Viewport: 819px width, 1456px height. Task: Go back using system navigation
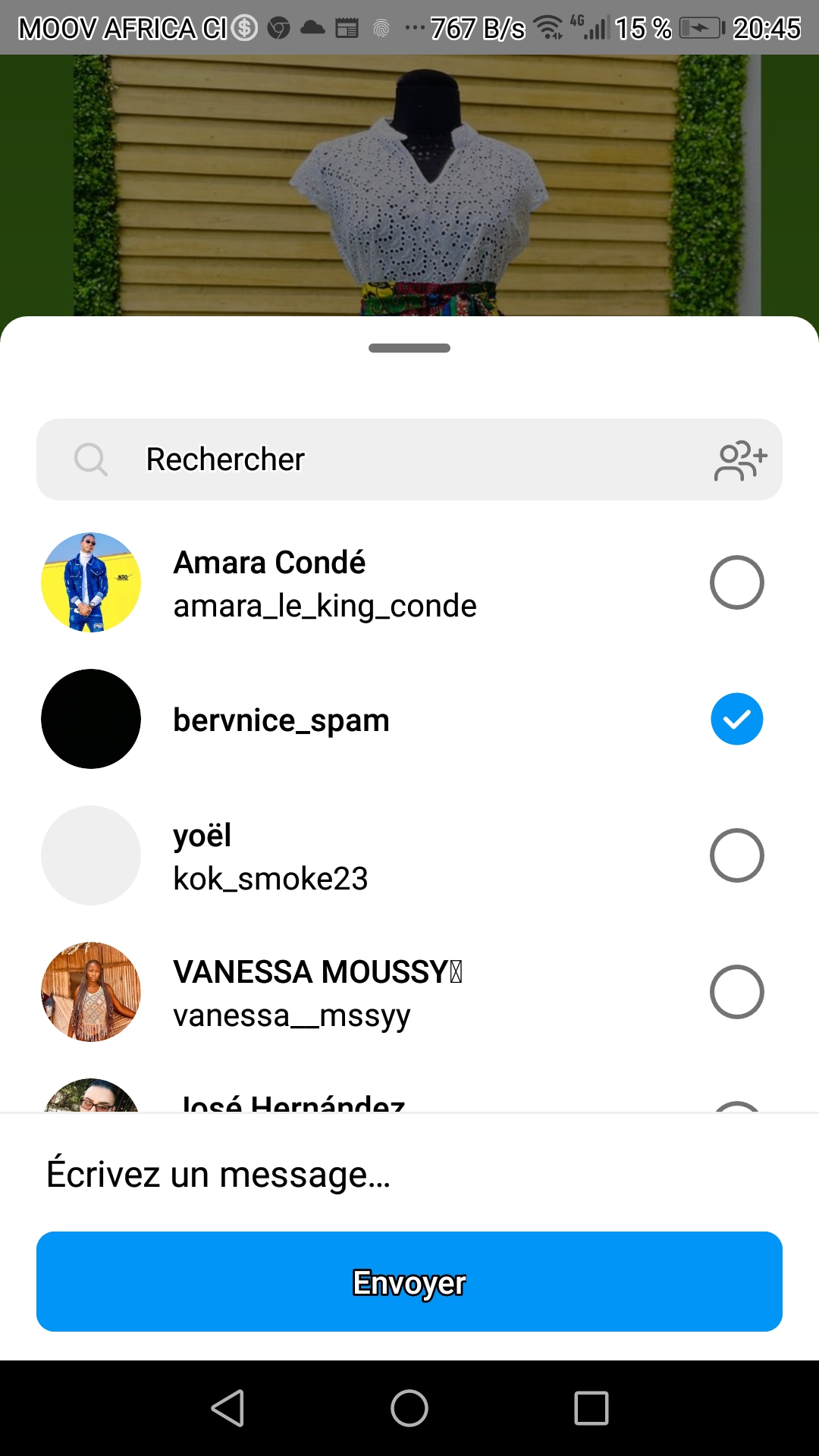click(x=227, y=1408)
